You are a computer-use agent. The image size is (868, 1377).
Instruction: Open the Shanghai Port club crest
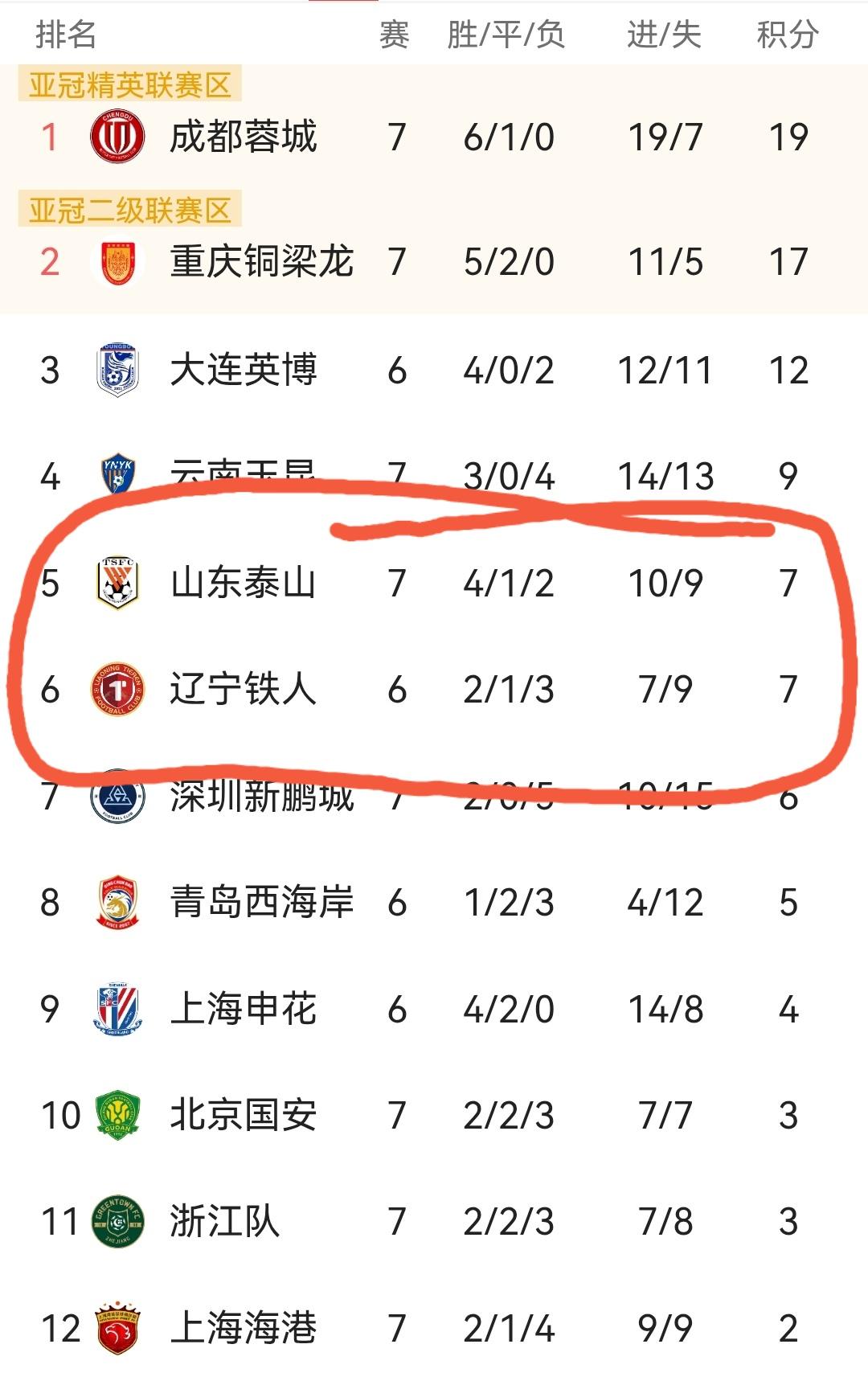117,1327
